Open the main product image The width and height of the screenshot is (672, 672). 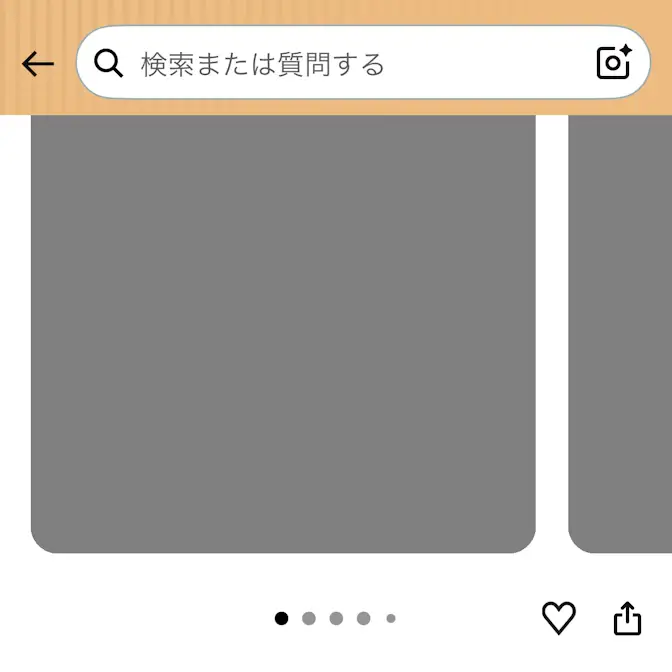283,333
